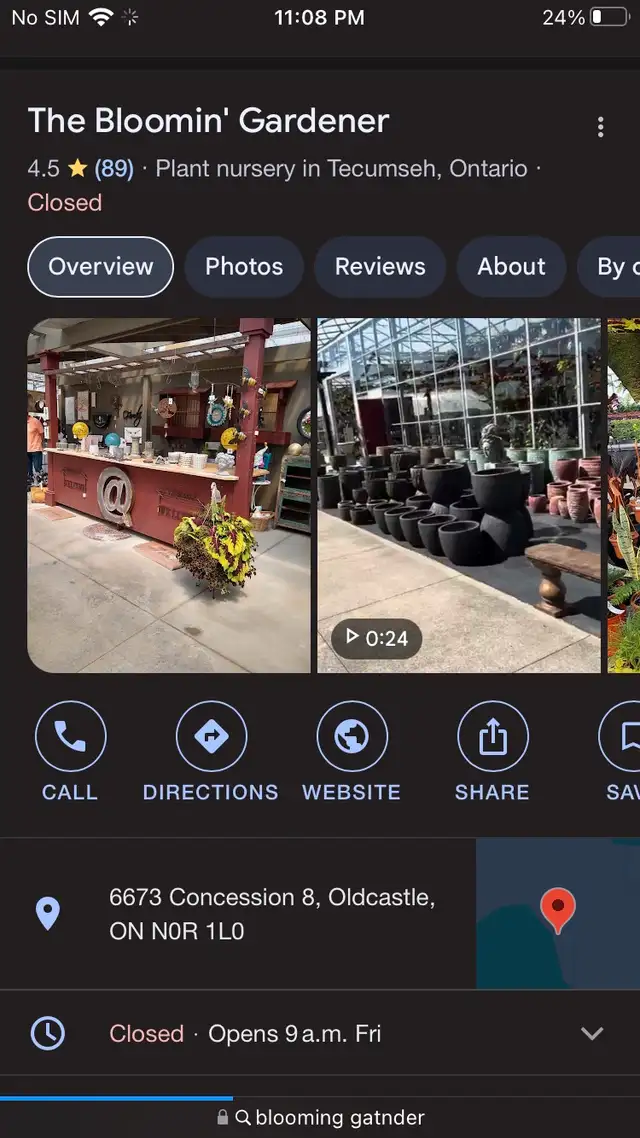Open the 89 reviews link
Image resolution: width=640 pixels, height=1138 pixels.
(x=114, y=168)
